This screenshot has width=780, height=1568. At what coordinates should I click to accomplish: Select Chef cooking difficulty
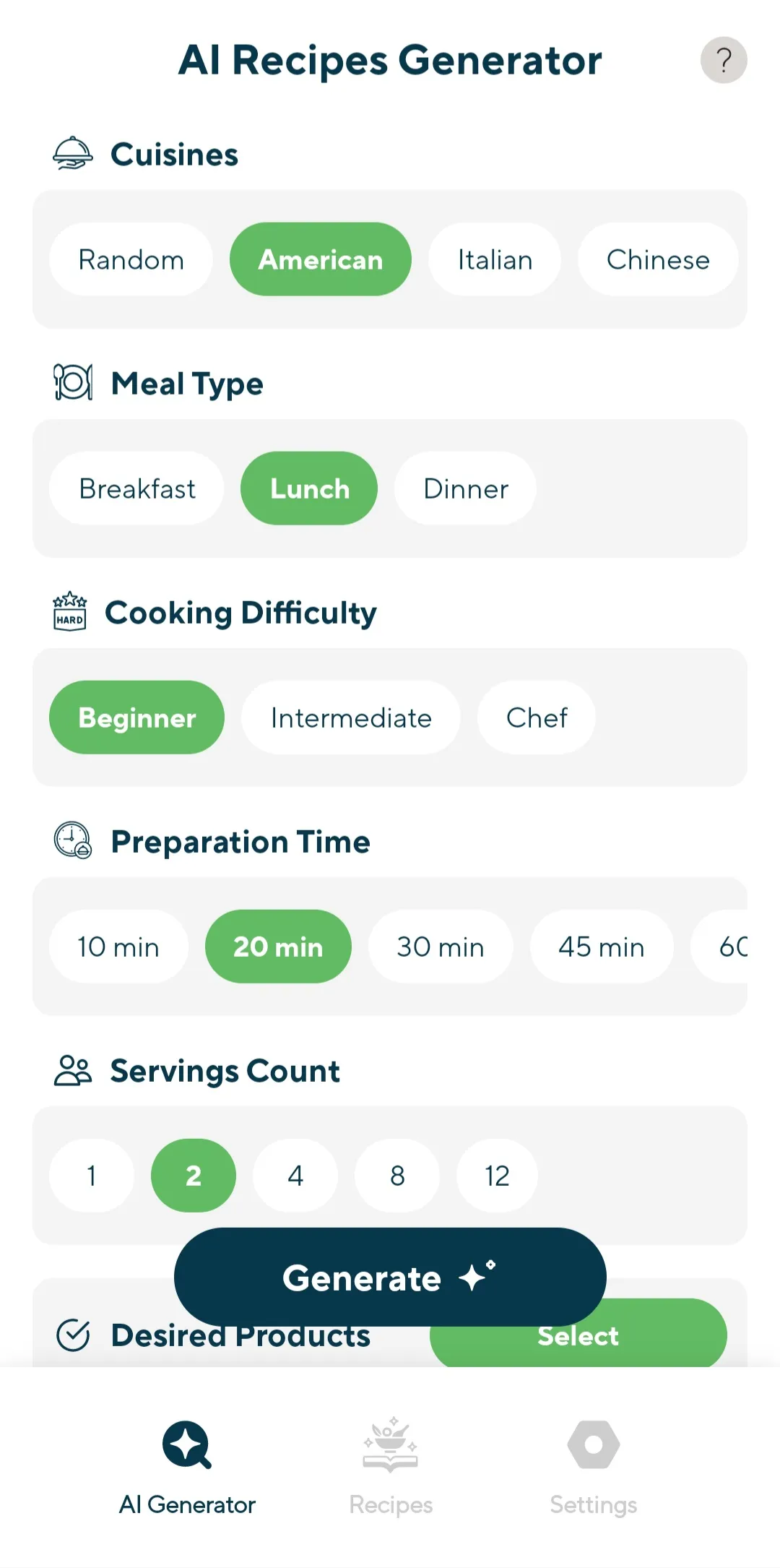click(535, 717)
